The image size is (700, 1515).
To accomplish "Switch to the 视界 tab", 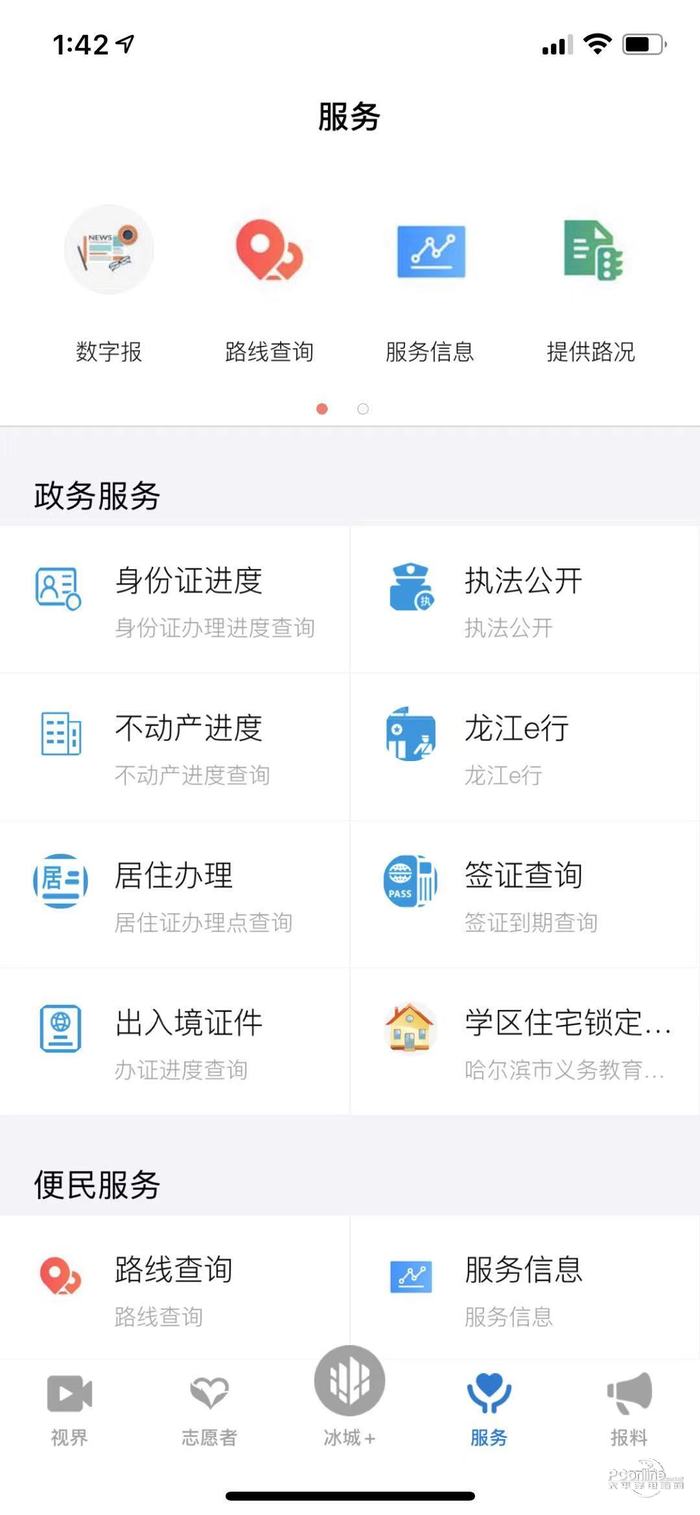I will [x=70, y=1408].
